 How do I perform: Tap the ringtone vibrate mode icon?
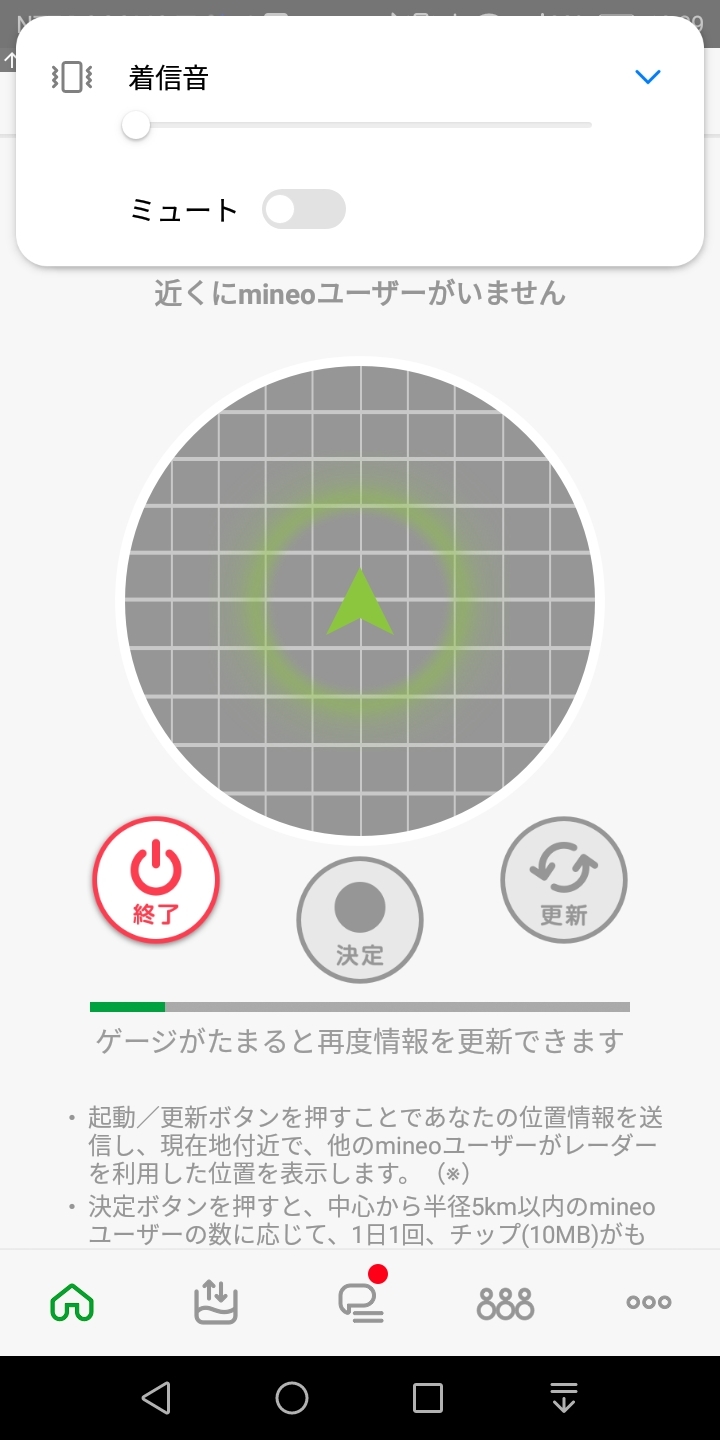(x=72, y=77)
